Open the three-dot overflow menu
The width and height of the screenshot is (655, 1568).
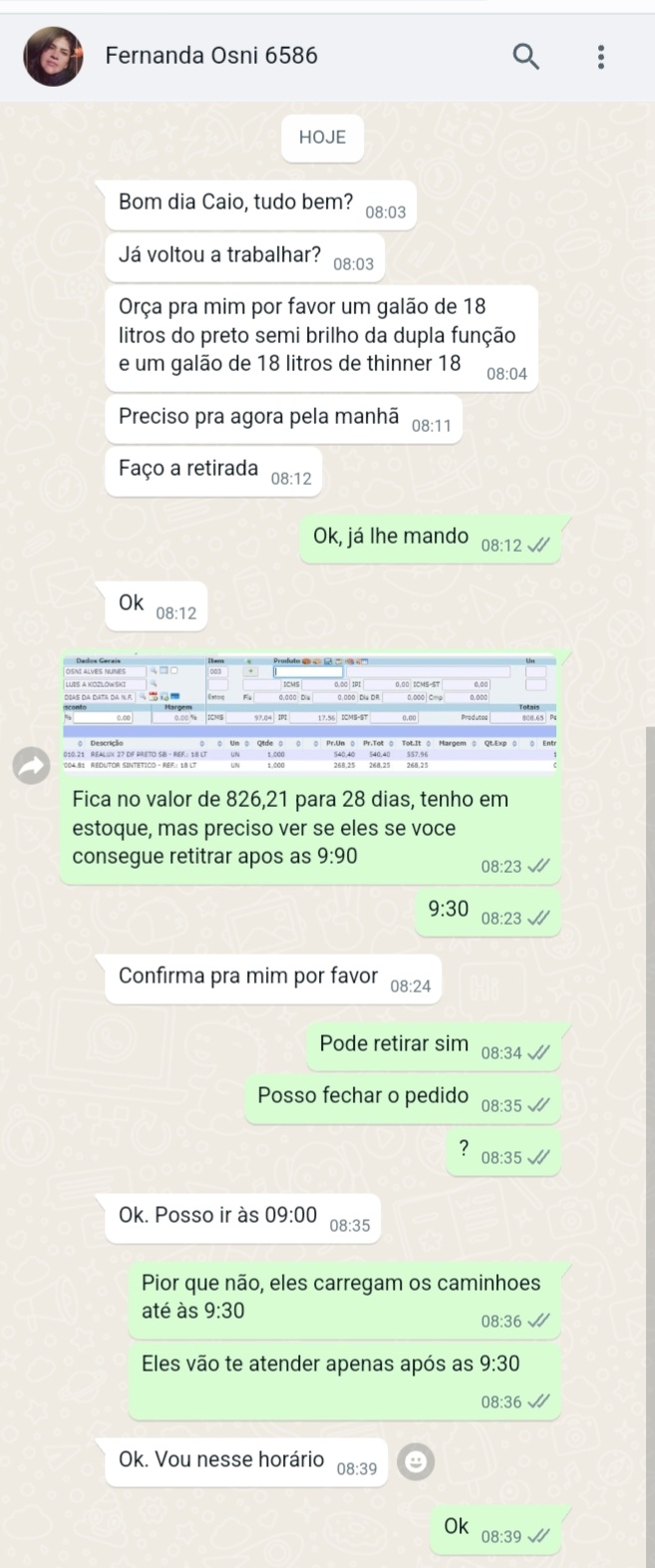click(600, 57)
